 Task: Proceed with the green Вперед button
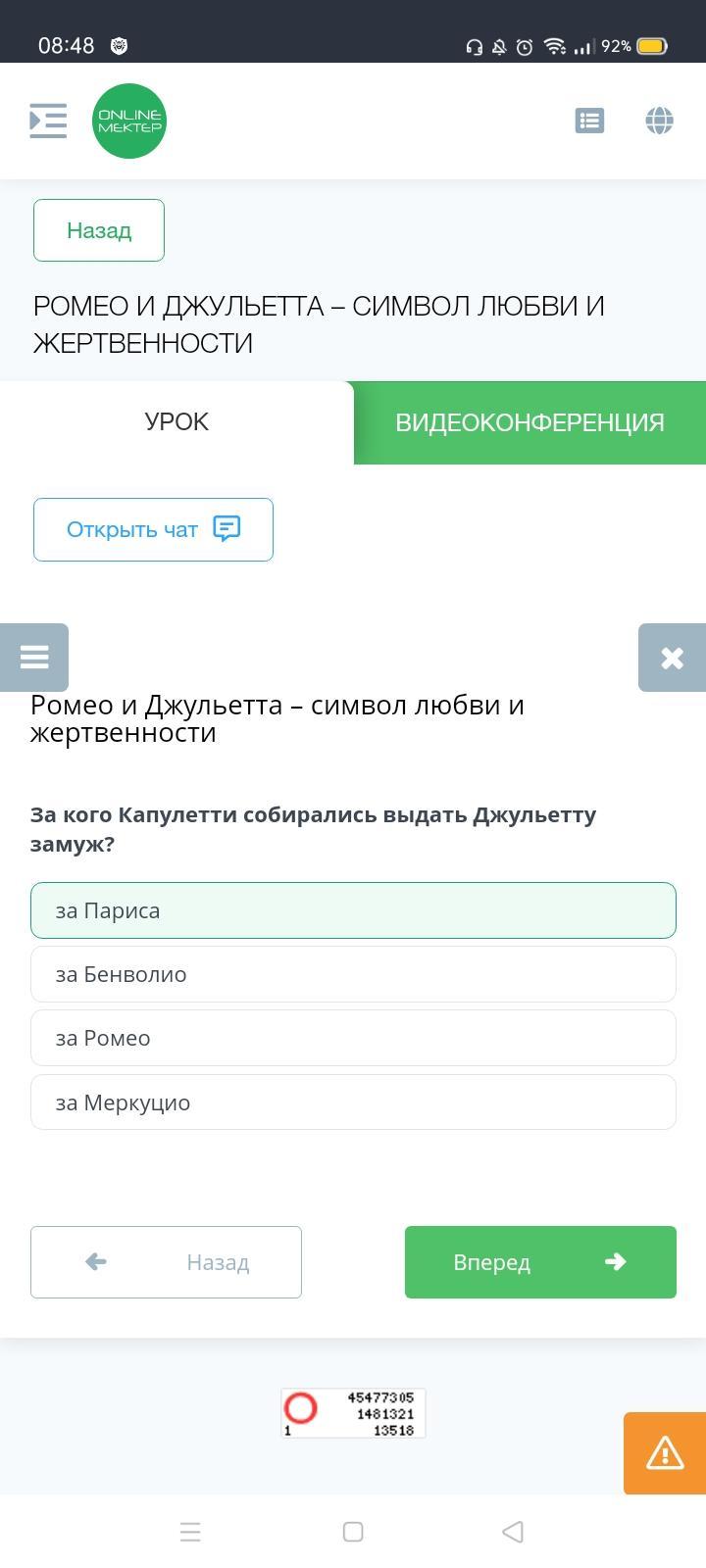point(540,1262)
